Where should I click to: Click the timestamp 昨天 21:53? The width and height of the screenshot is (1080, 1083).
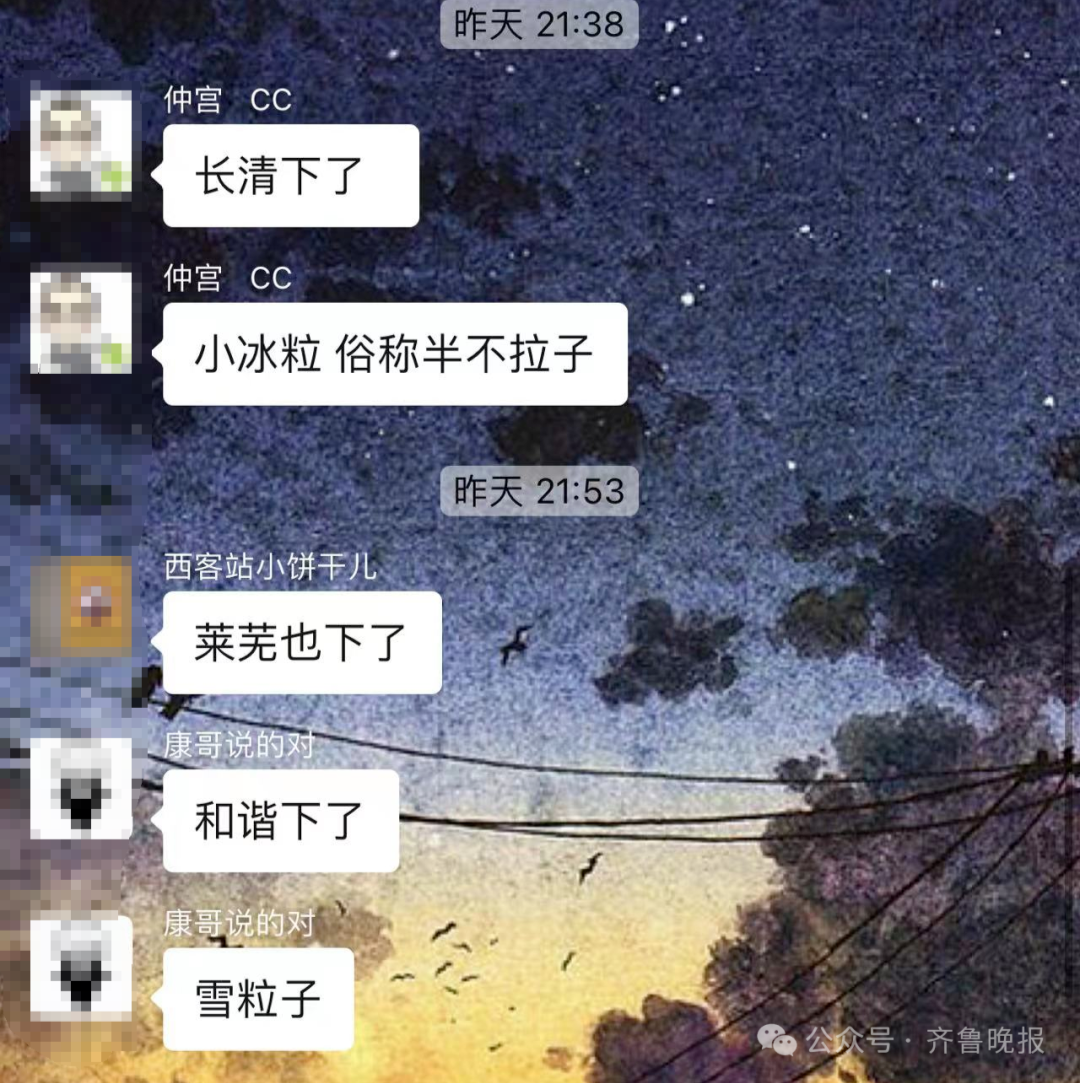[x=538, y=491]
